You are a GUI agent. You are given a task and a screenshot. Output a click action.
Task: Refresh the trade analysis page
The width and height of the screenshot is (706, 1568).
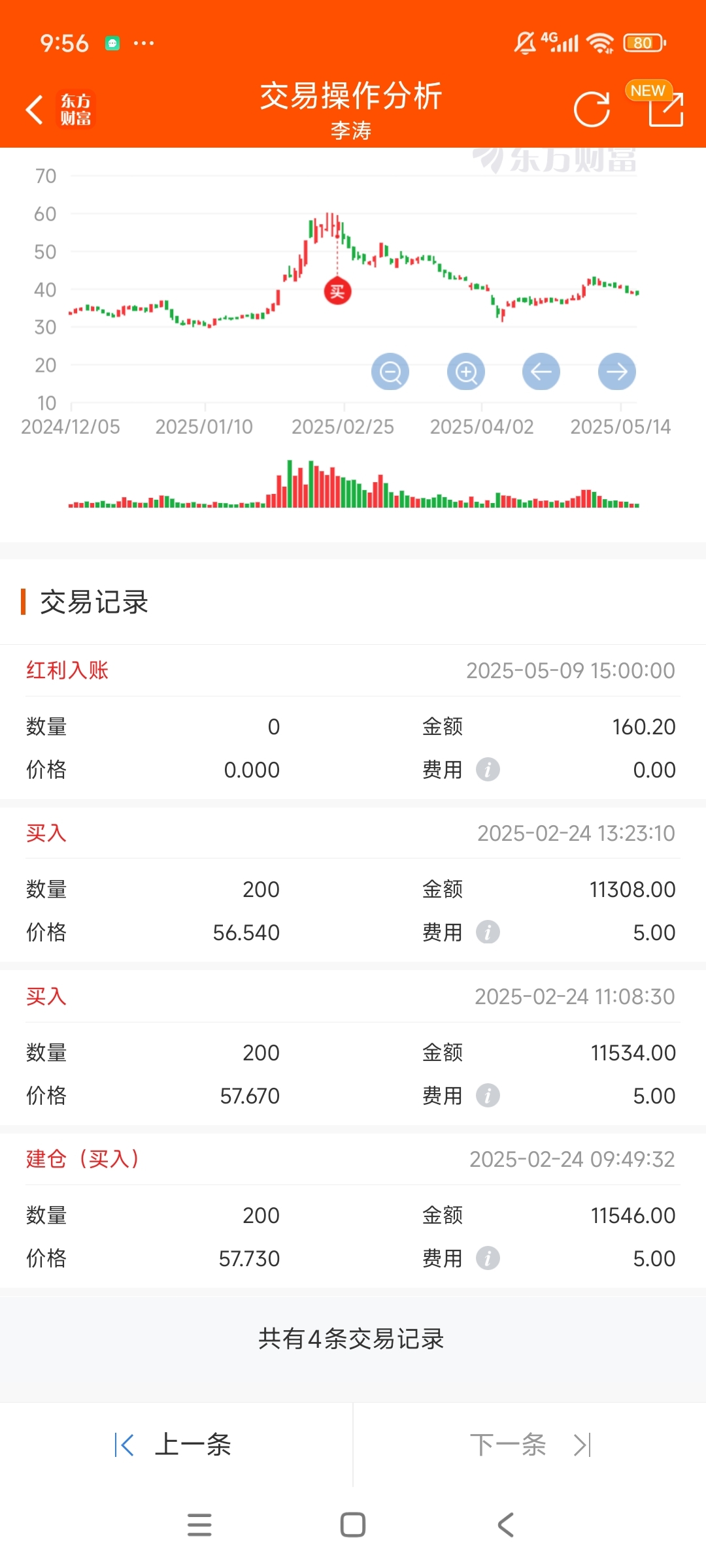click(x=592, y=109)
